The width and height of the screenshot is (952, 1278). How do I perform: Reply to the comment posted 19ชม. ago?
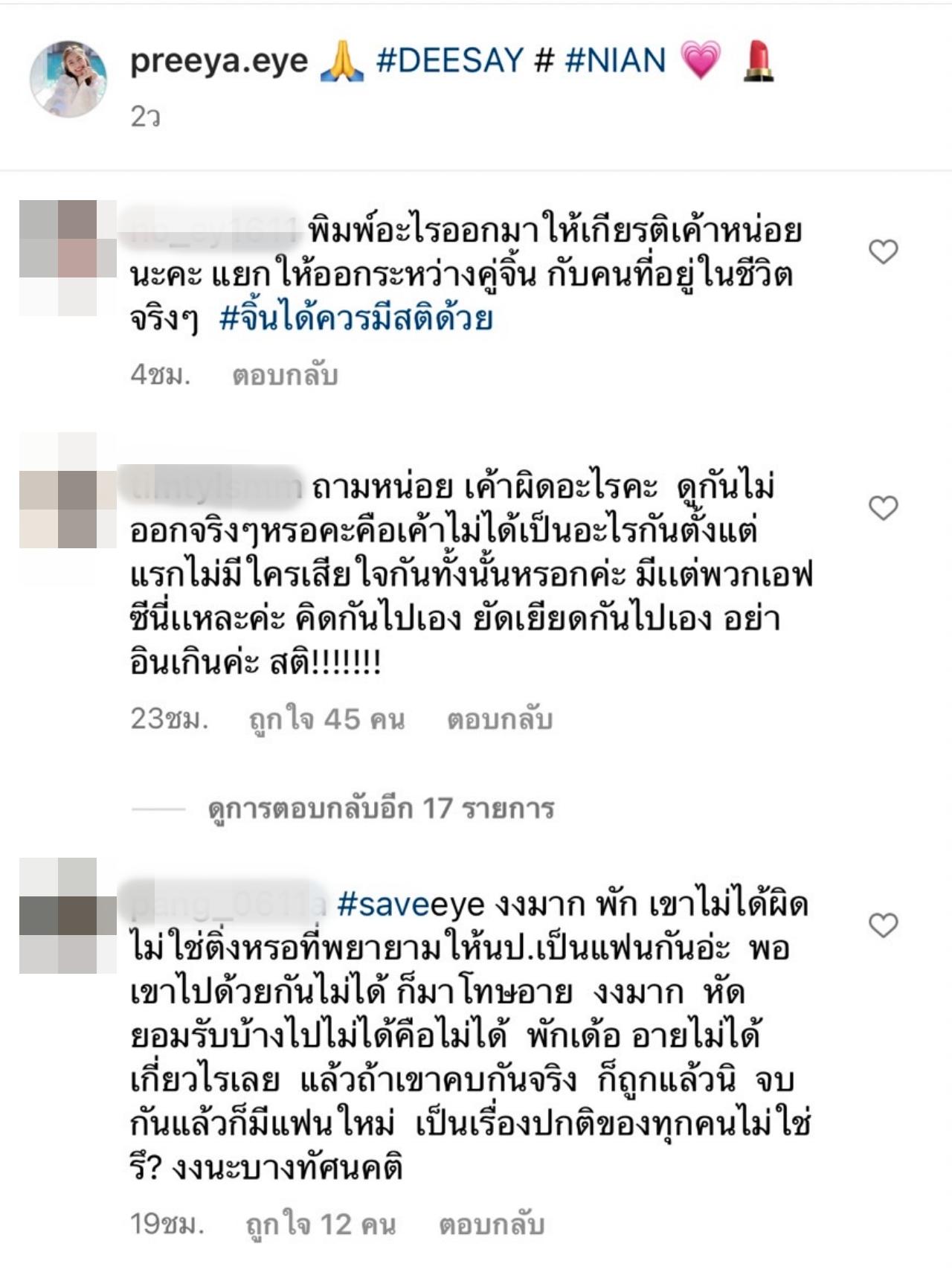(x=492, y=1224)
